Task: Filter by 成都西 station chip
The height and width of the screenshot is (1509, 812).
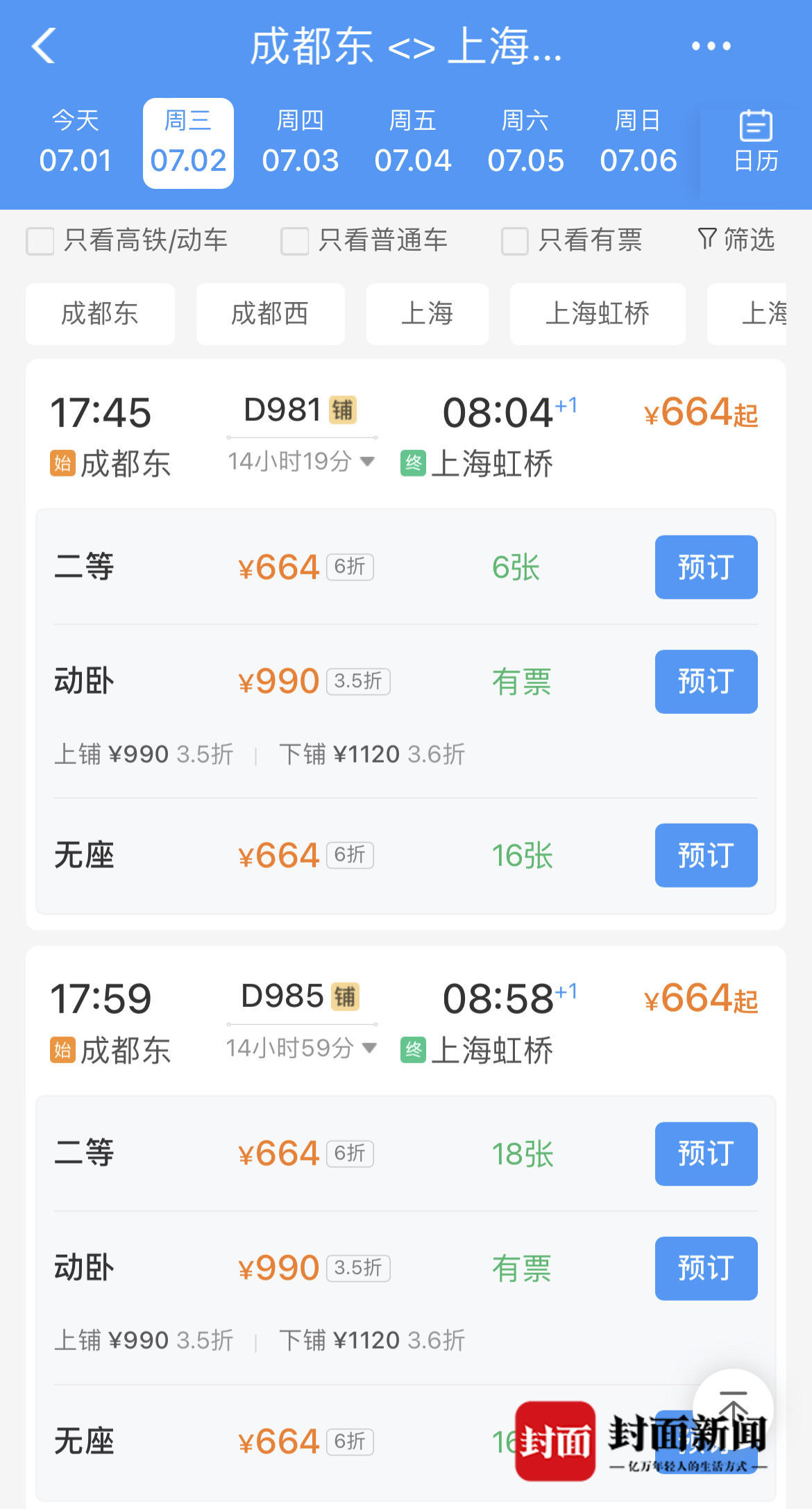Action: [270, 314]
